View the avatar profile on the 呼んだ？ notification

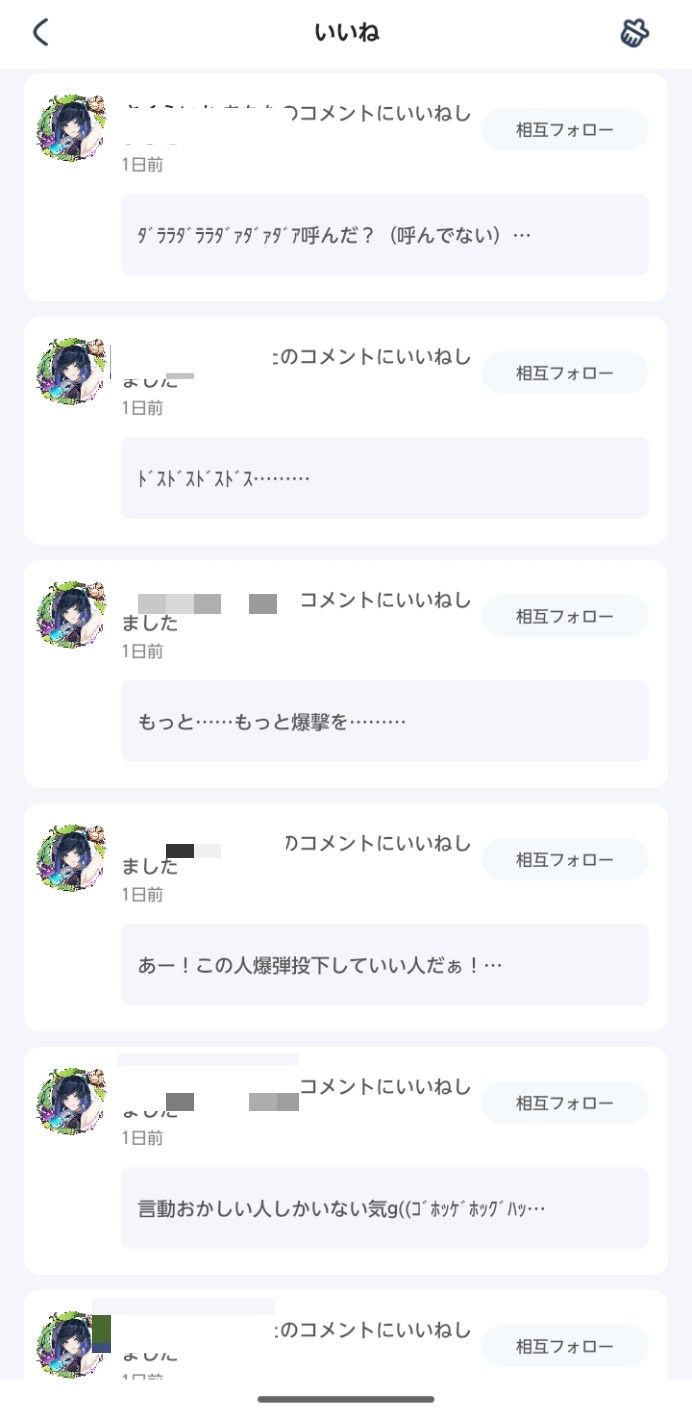[x=70, y=128]
